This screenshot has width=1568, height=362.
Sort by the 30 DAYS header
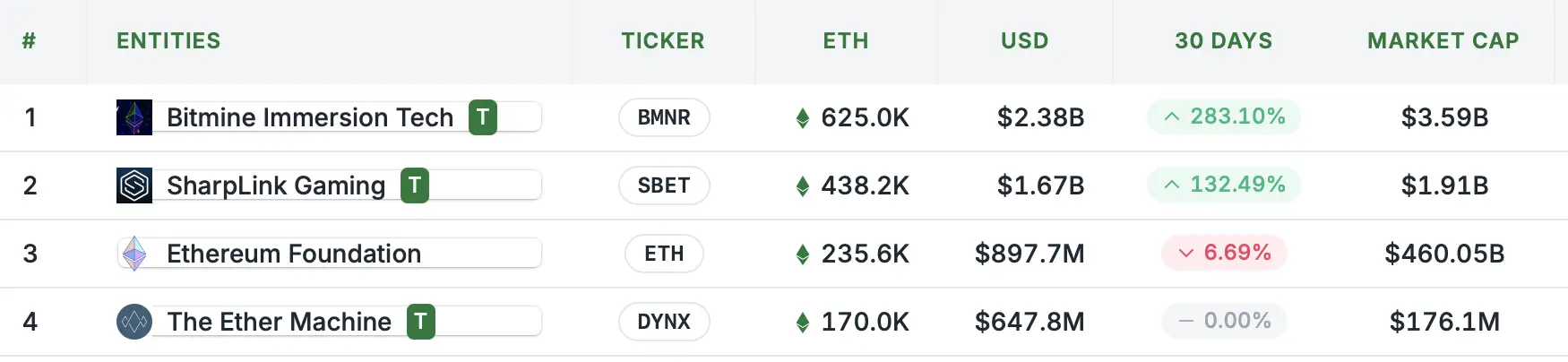pyautogui.click(x=1223, y=41)
